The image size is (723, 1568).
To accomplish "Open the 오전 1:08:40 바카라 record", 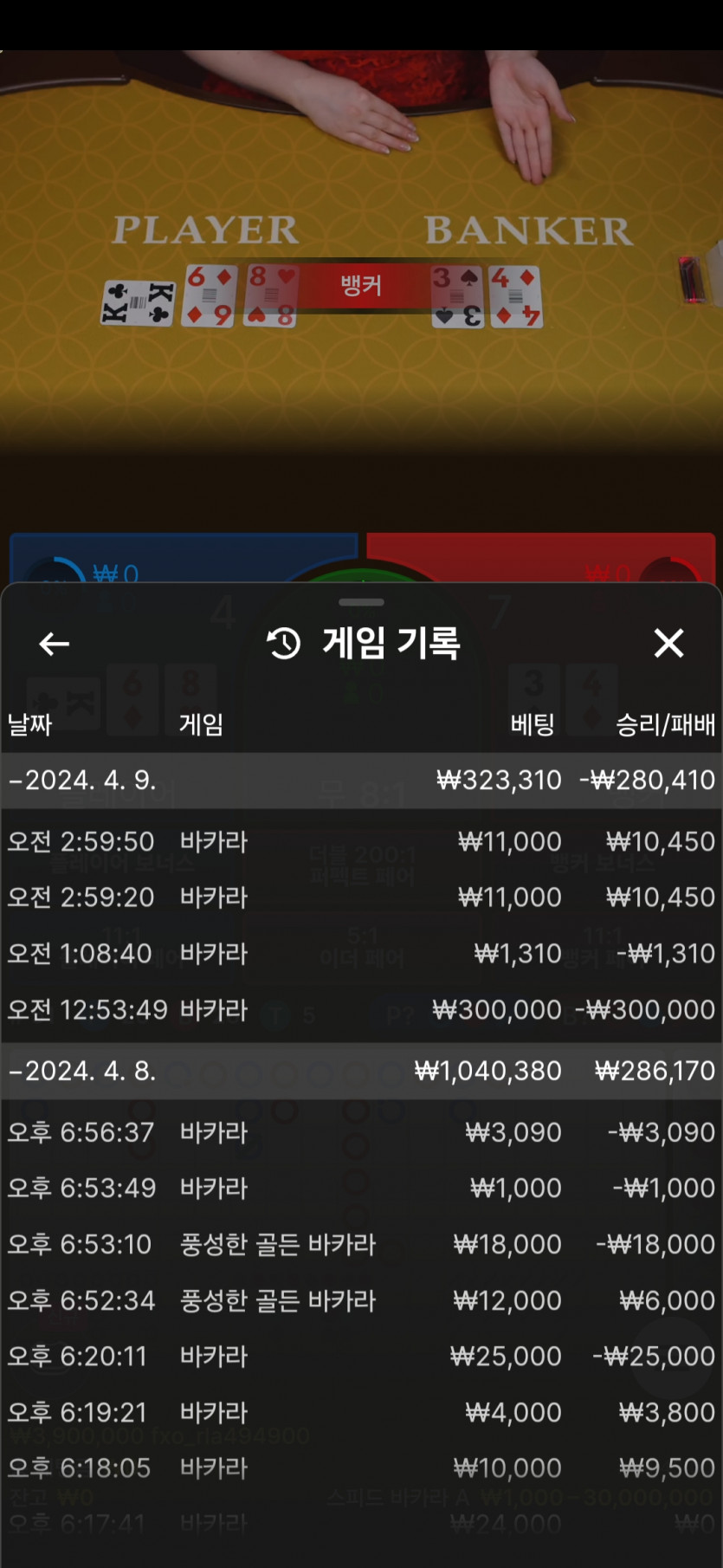I will click(361, 954).
